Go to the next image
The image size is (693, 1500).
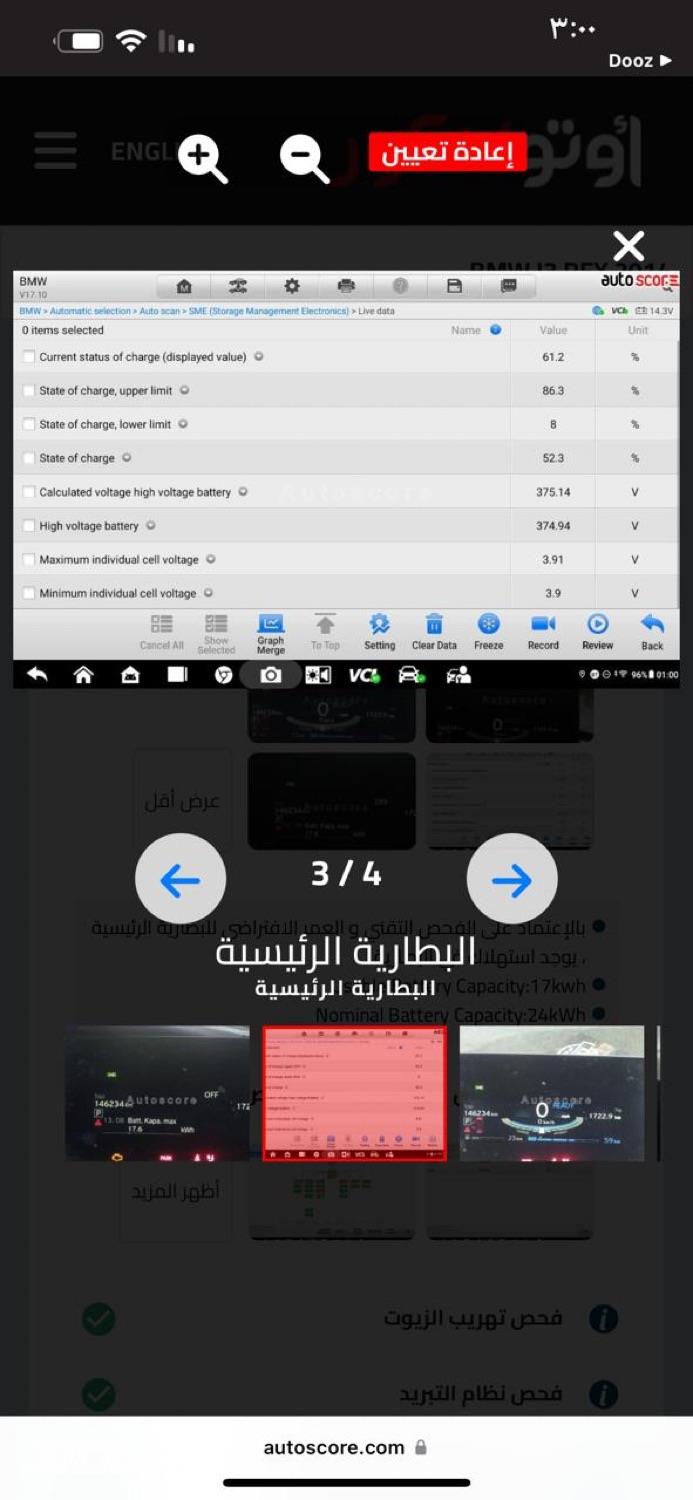click(511, 879)
